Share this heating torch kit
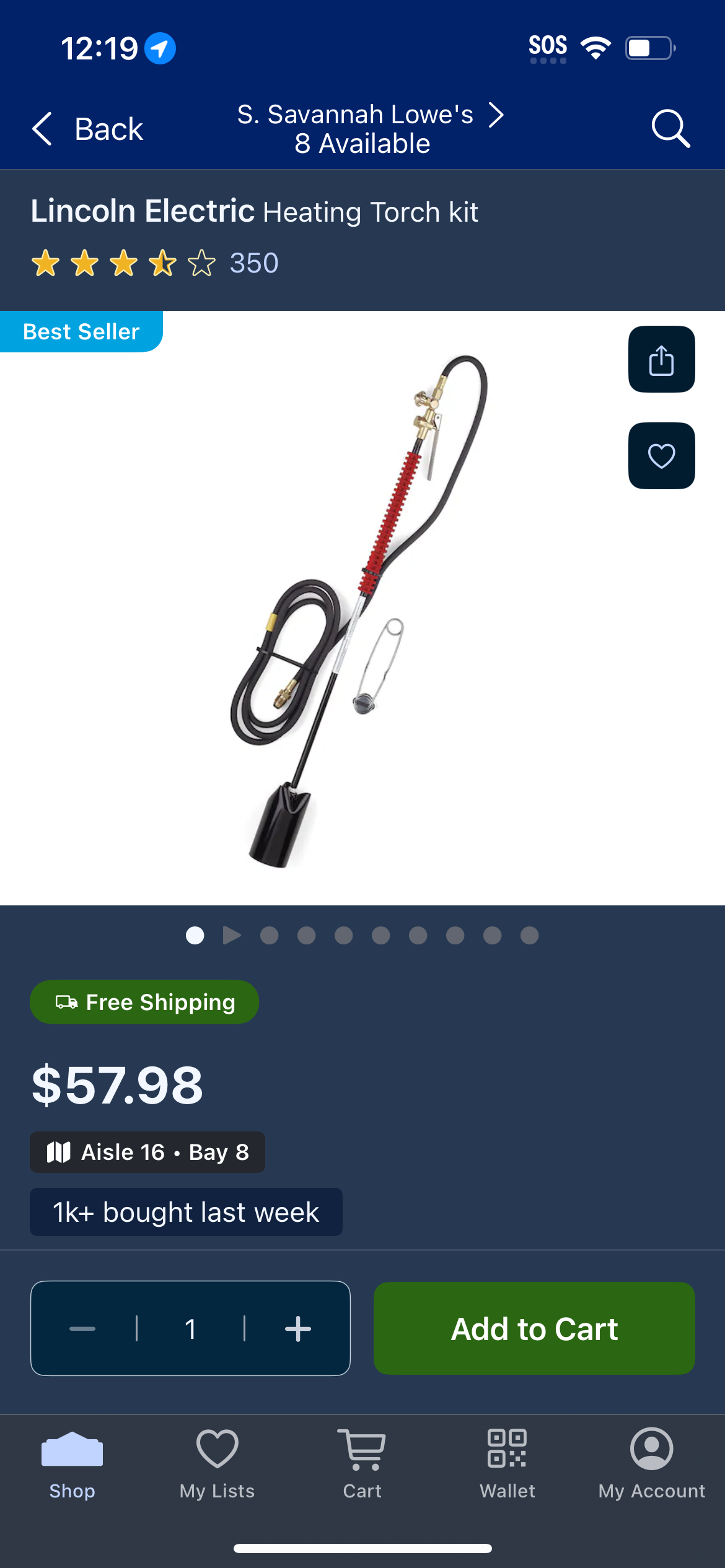Screen dimensions: 725x1568 tap(661, 359)
